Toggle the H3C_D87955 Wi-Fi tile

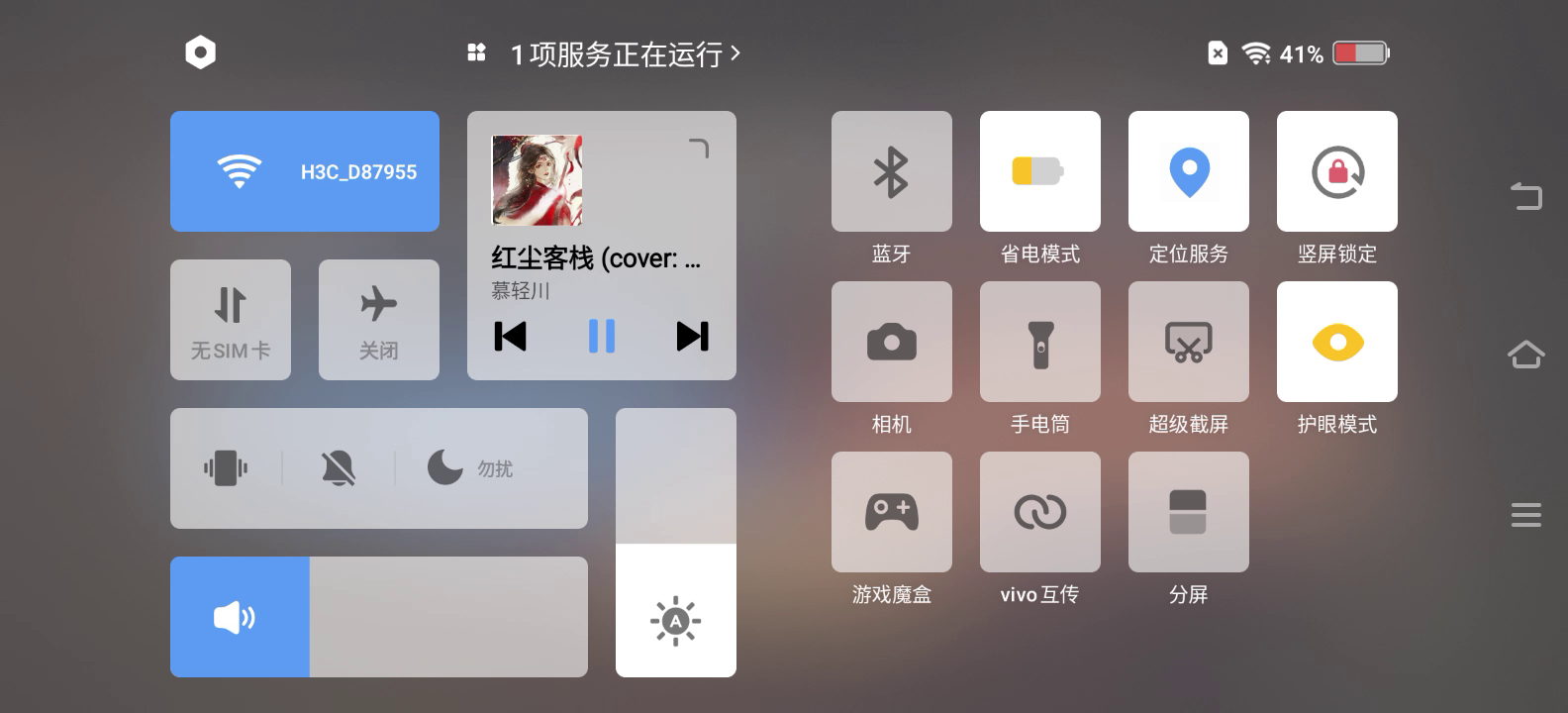coord(305,171)
